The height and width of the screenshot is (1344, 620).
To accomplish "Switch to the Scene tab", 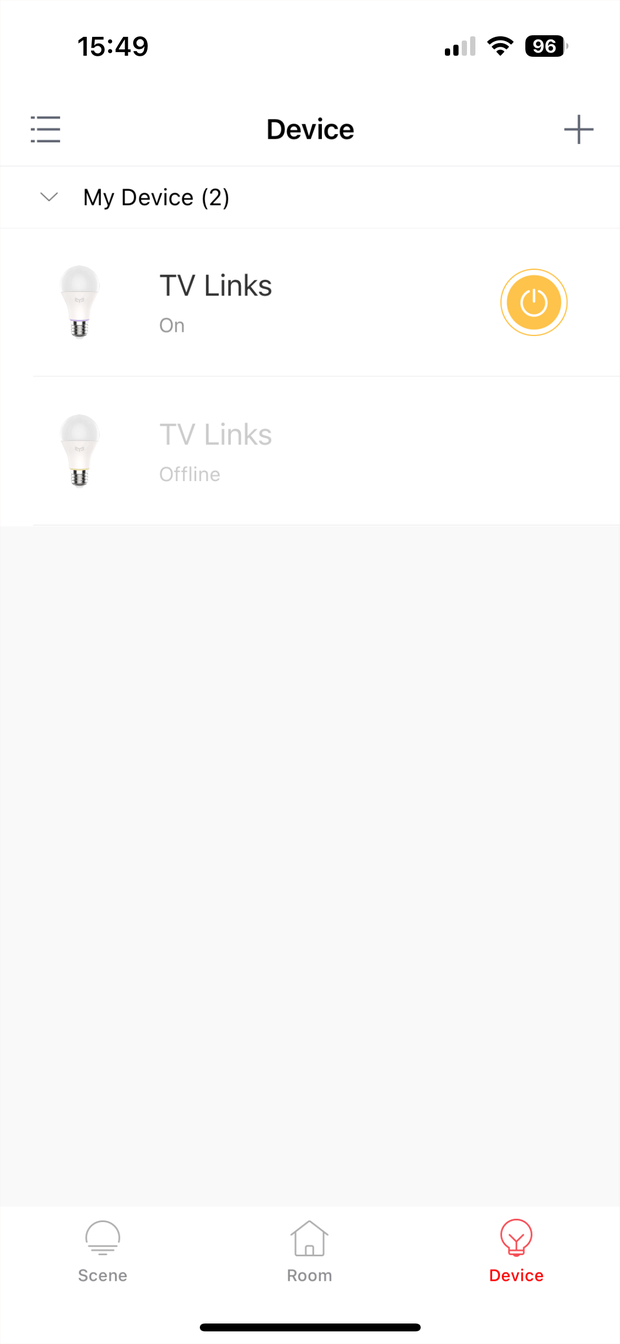I will tap(102, 1250).
